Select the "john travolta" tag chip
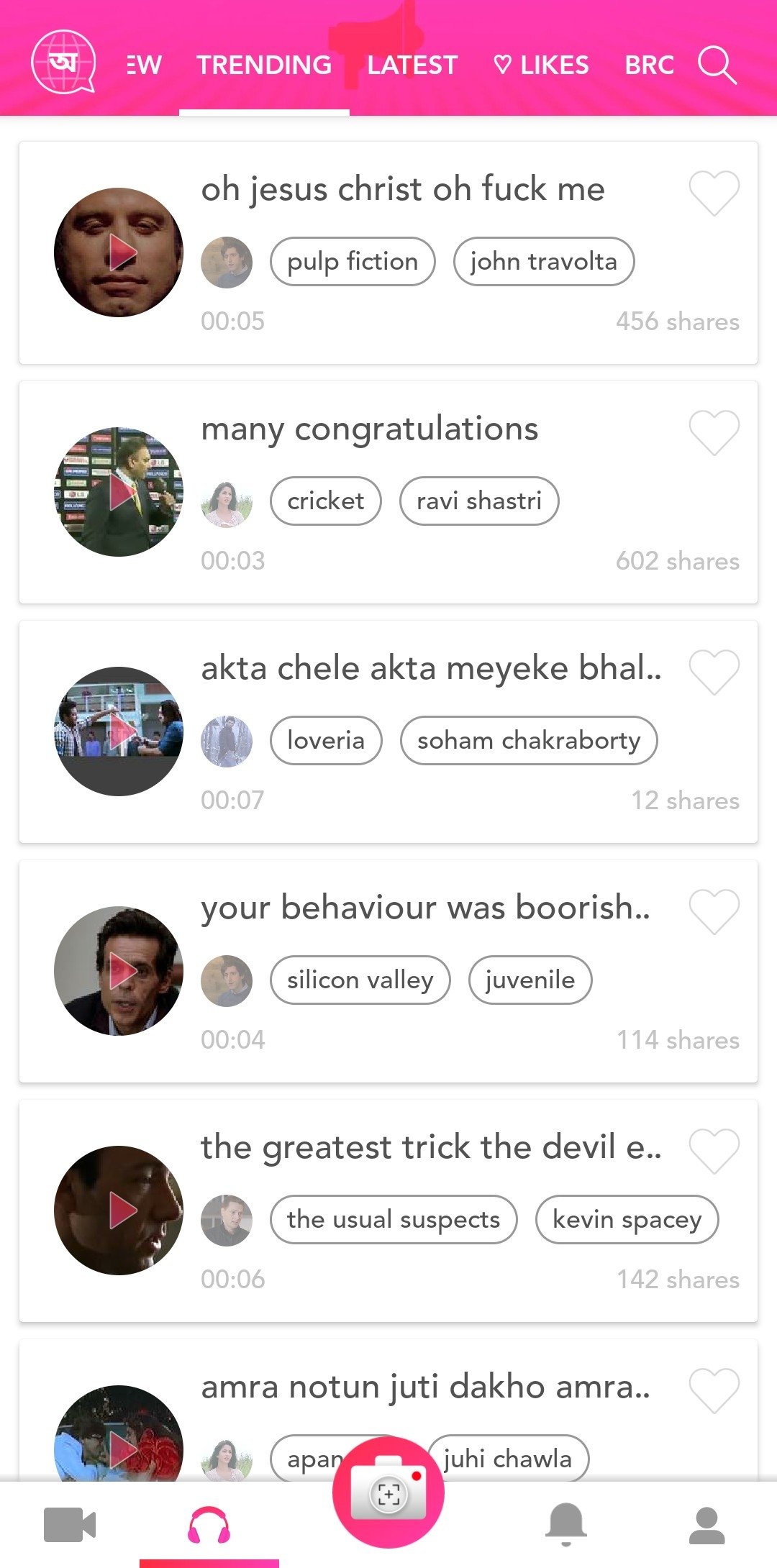This screenshot has height=1568, width=777. point(544,261)
